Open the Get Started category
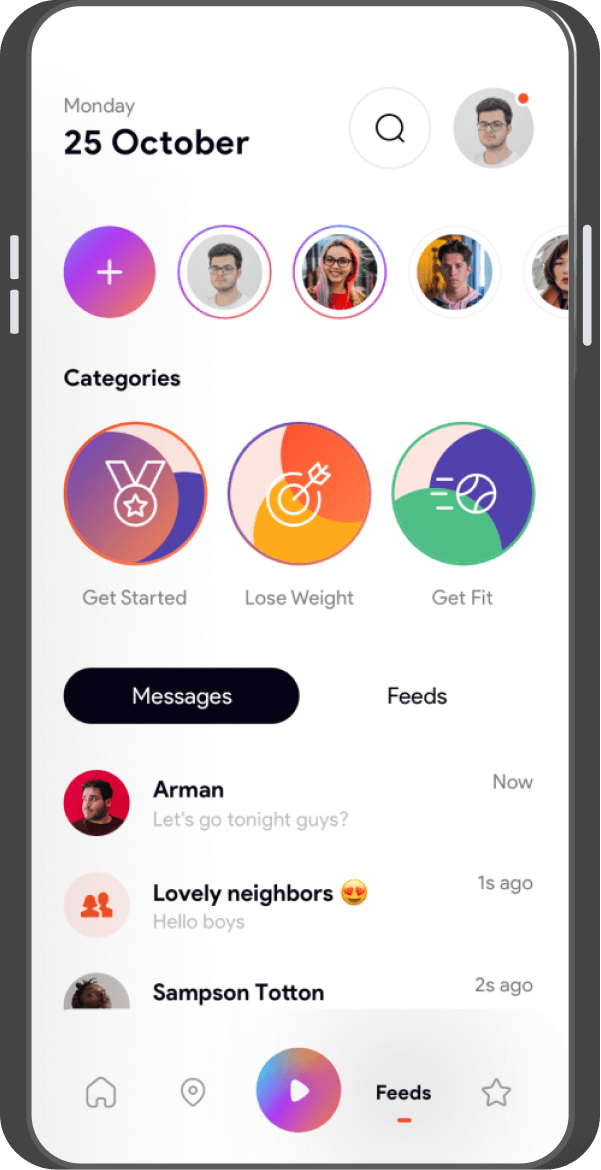This screenshot has height=1170, width=601. (x=135, y=494)
